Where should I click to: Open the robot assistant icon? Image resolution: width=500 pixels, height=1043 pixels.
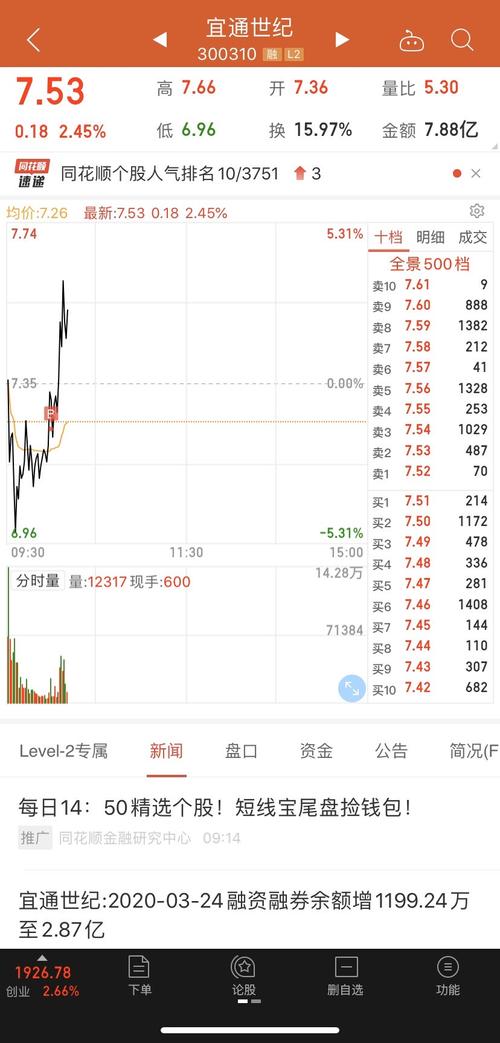pos(412,41)
